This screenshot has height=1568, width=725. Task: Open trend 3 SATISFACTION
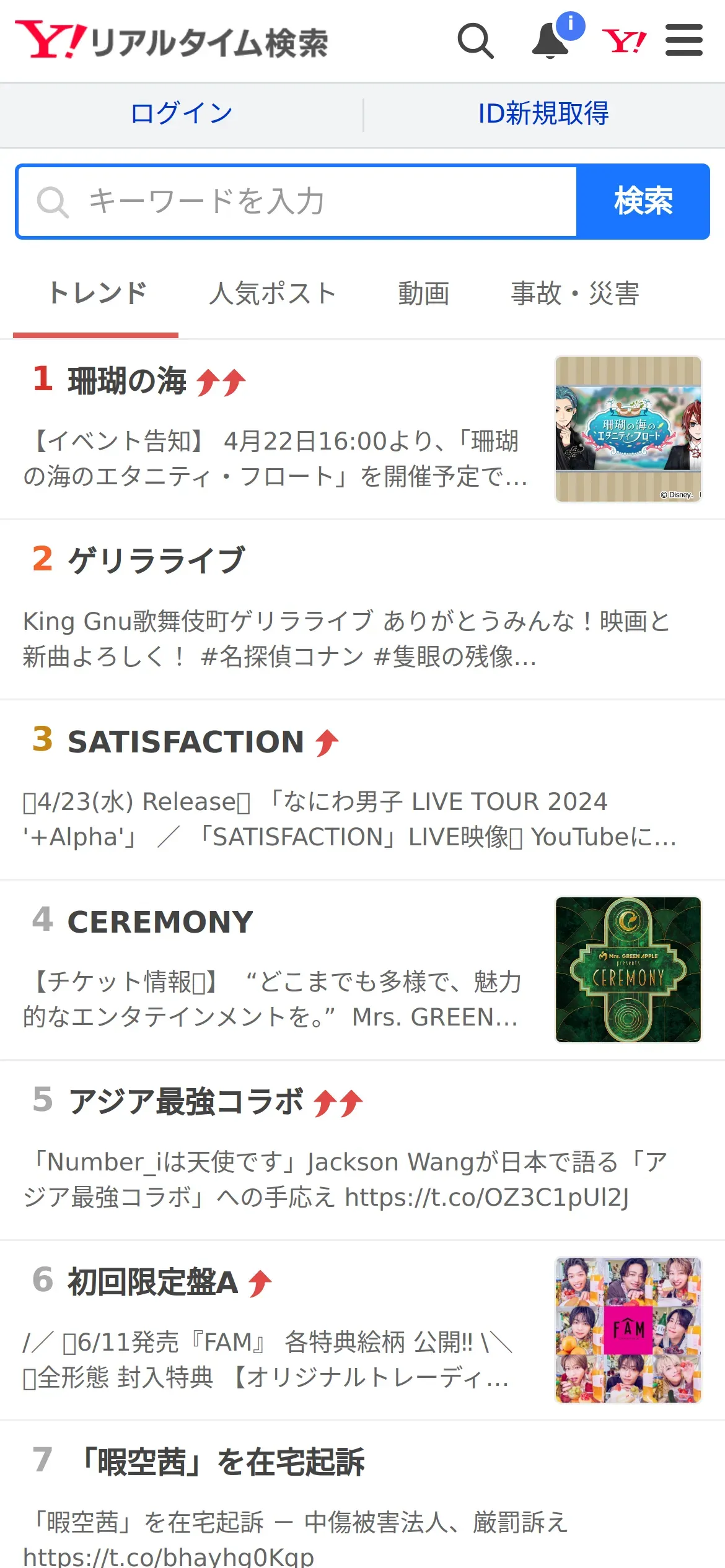point(185,741)
